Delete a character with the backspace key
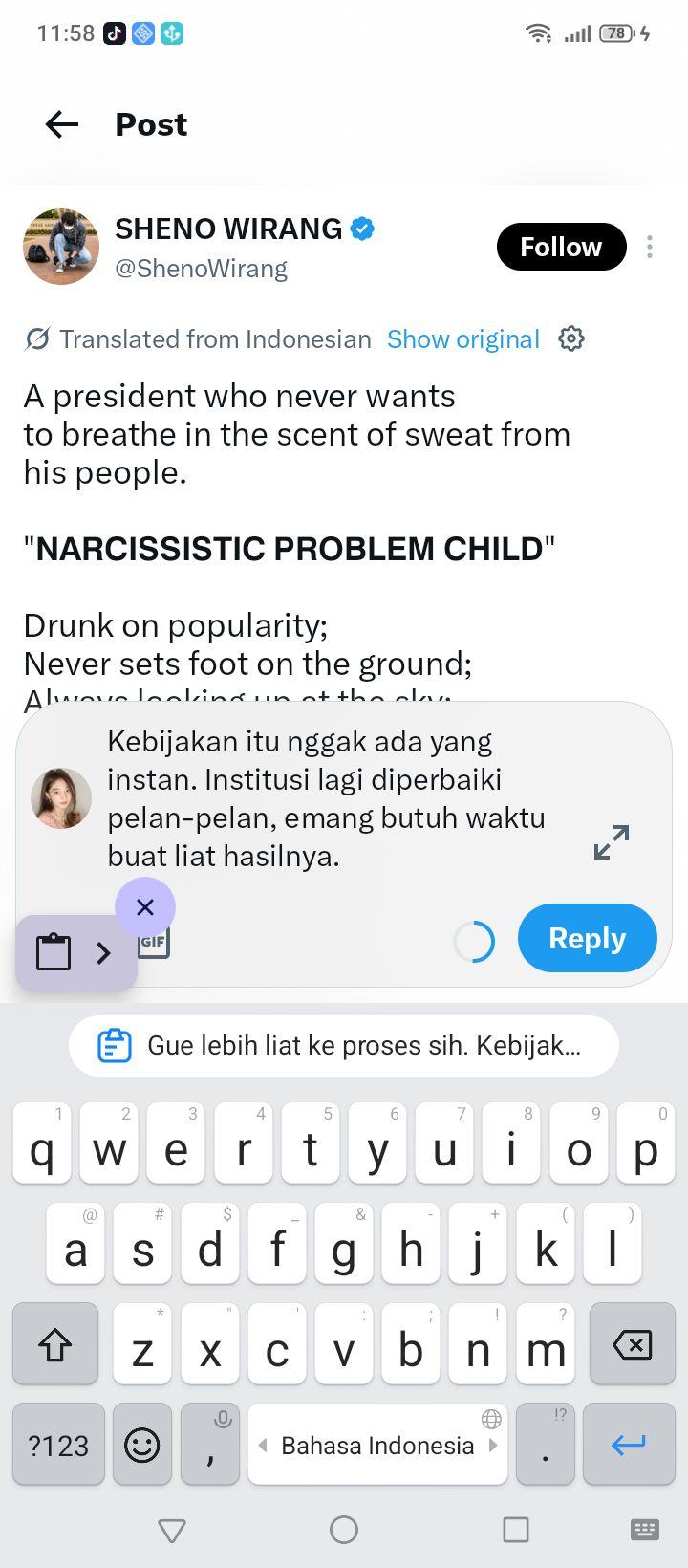The image size is (688, 1568). pos(632,1344)
